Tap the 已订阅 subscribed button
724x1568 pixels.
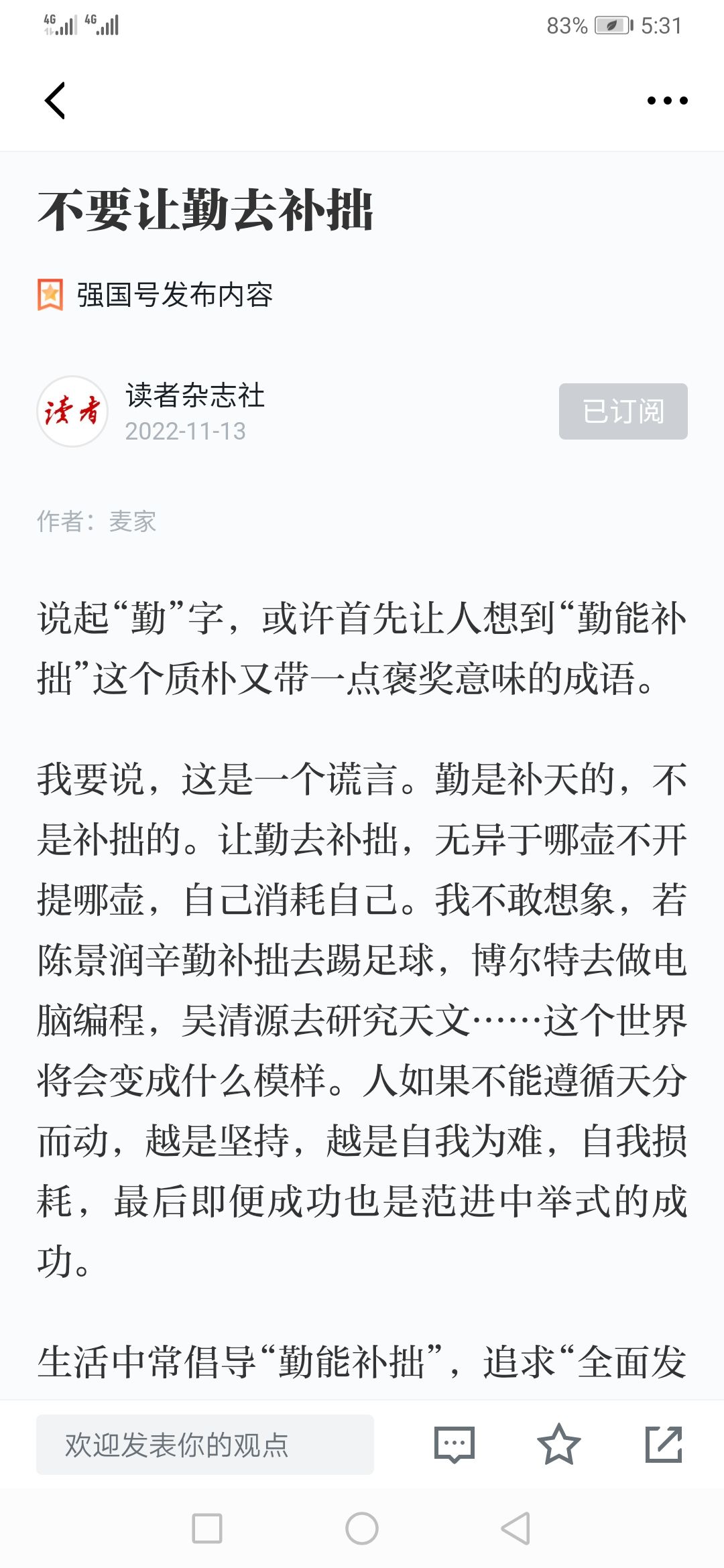point(623,411)
